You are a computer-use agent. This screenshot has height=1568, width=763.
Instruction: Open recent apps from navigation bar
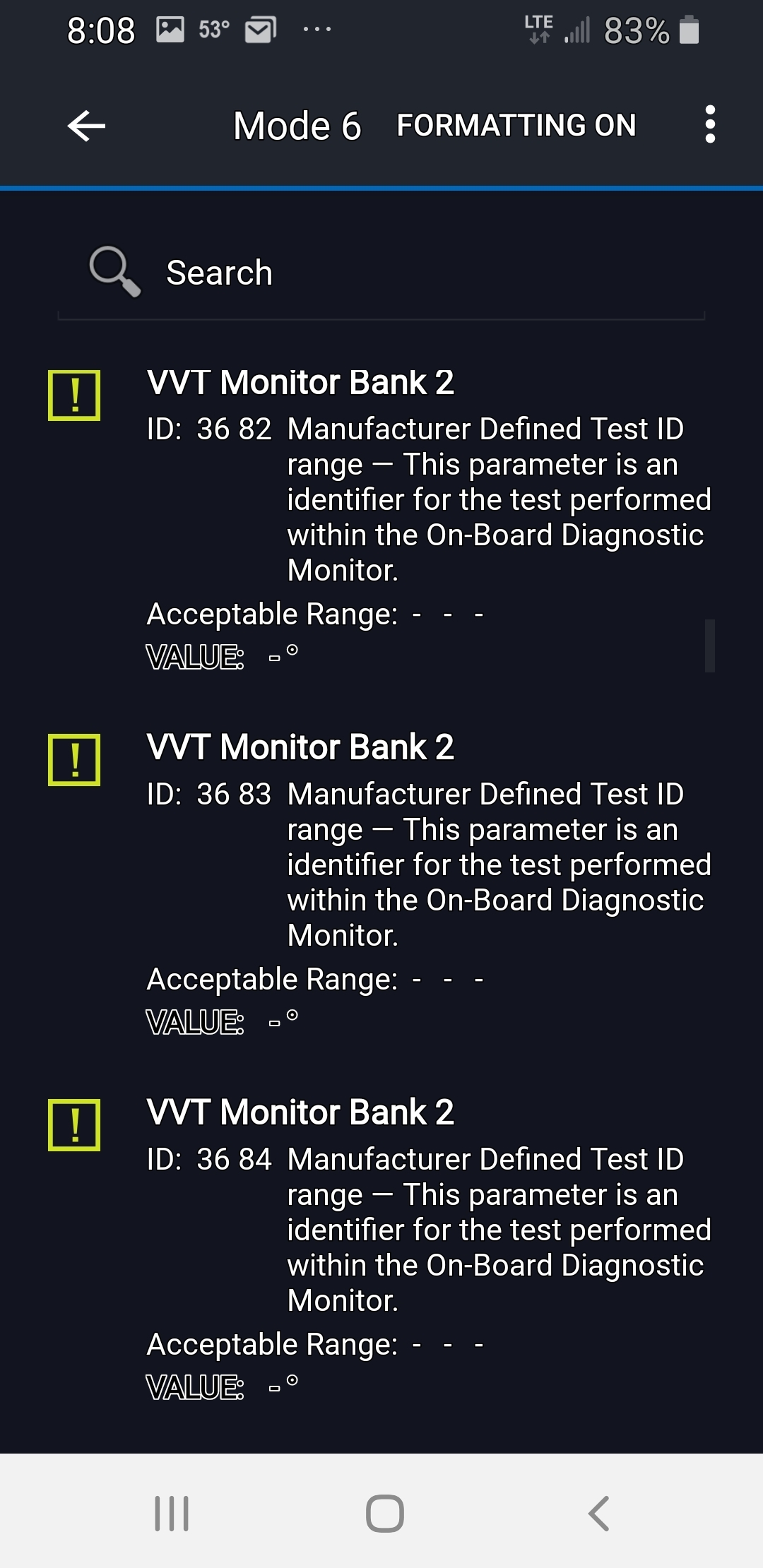pos(172,1513)
